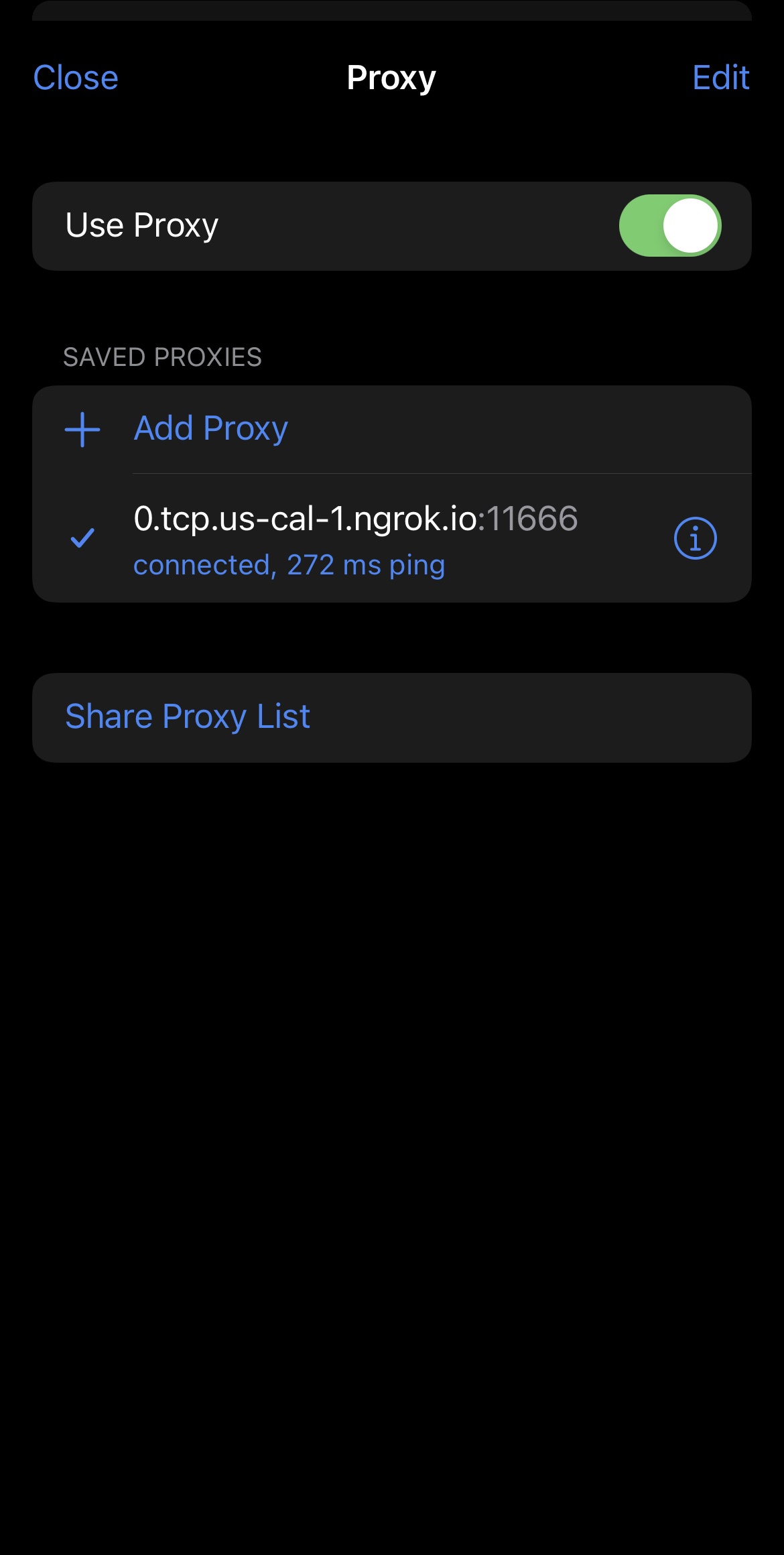Turn off the Use Proxy switch
Viewport: 784px width, 1555px height.
click(x=669, y=226)
